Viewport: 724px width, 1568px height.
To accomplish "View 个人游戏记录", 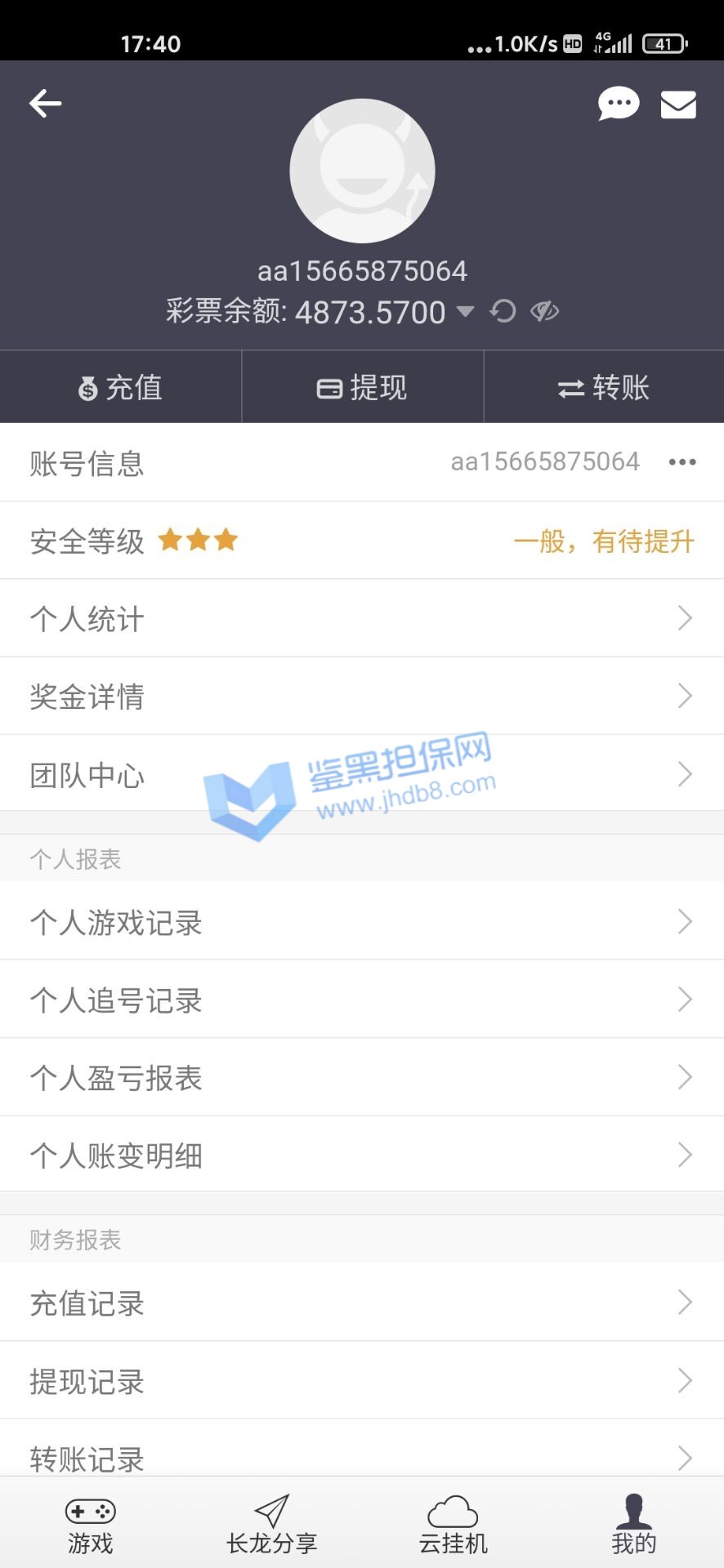I will tap(362, 922).
